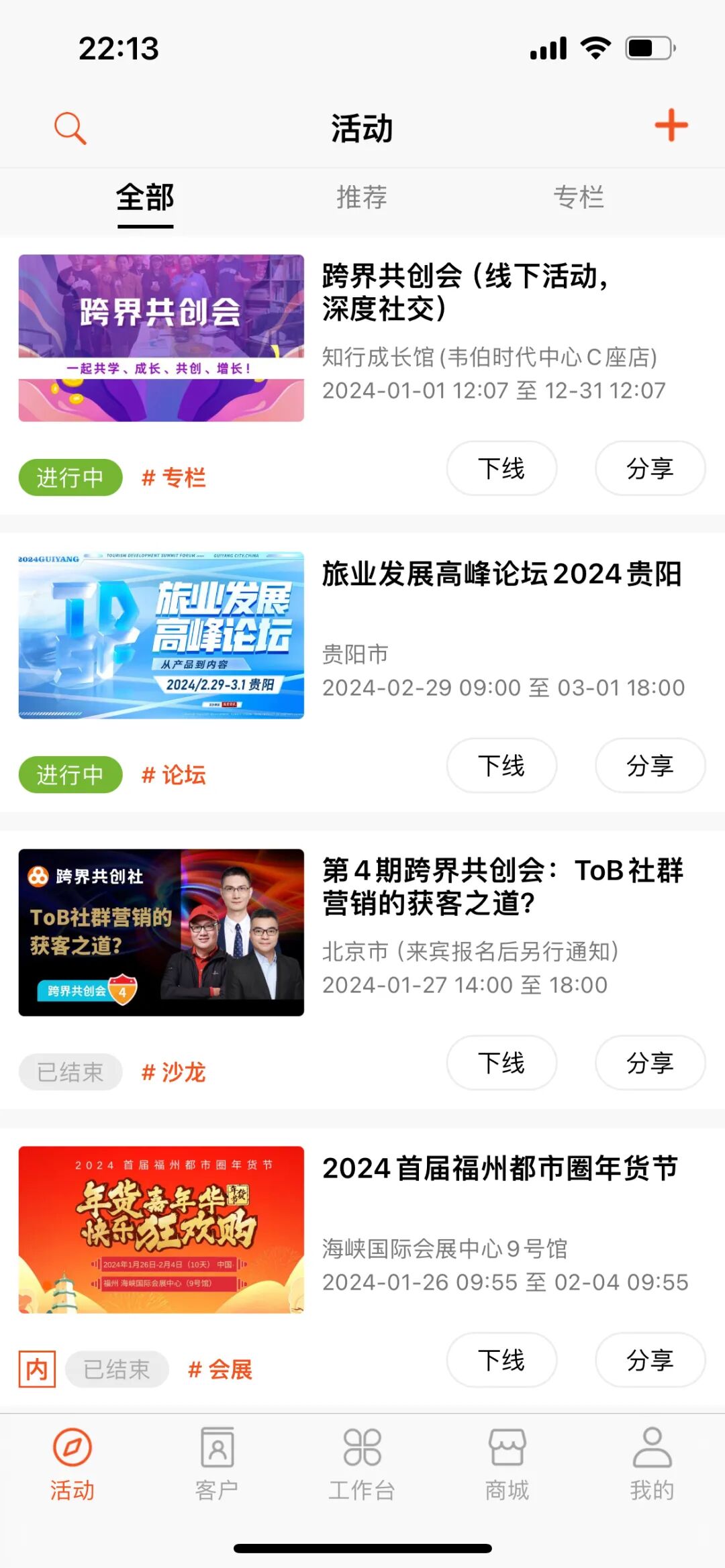Create a new activity with plus icon
This screenshot has height=1568, width=725.
[x=671, y=125]
